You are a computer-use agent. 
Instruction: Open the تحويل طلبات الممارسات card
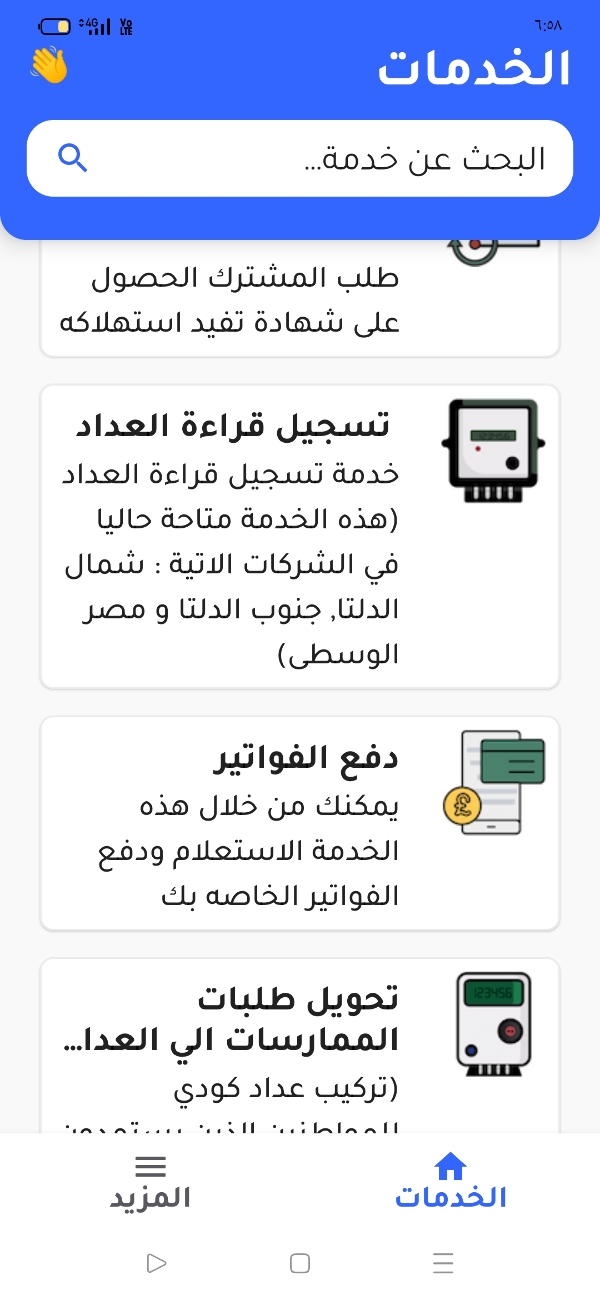point(300,1045)
